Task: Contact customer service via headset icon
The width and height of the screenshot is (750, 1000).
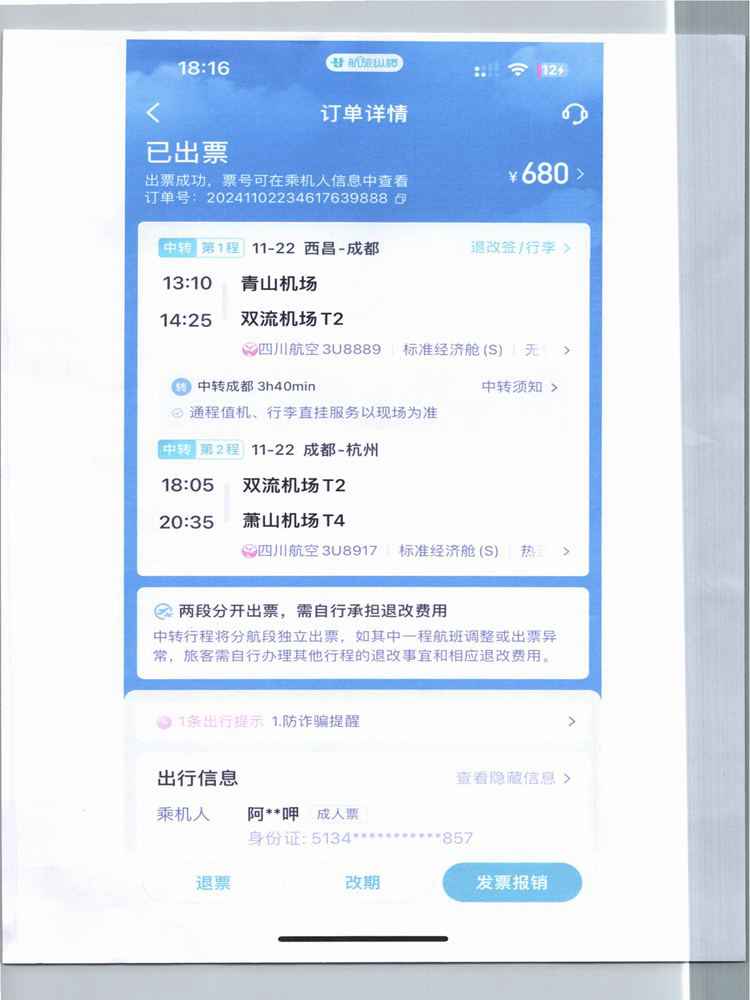Action: pos(574,114)
